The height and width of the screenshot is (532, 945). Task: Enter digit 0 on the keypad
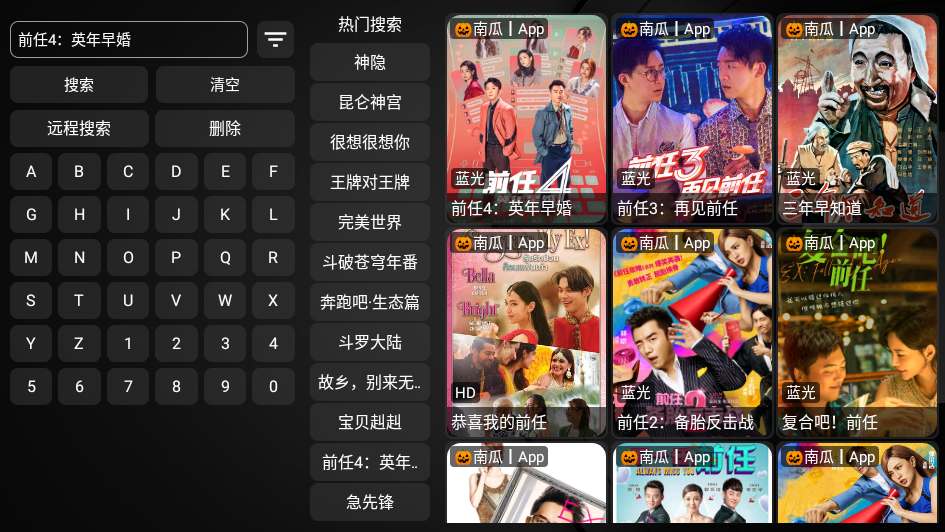(273, 386)
